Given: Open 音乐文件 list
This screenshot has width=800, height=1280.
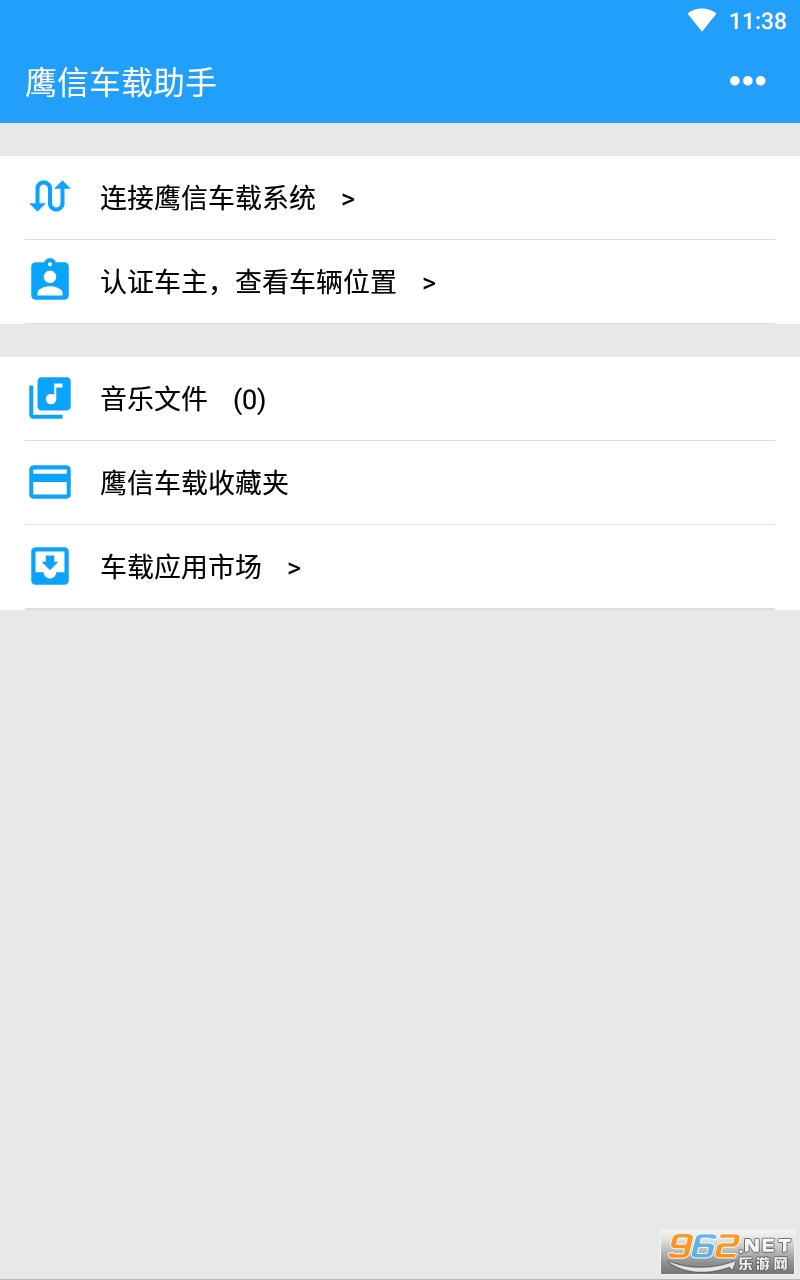Looking at the screenshot, I should coord(400,399).
